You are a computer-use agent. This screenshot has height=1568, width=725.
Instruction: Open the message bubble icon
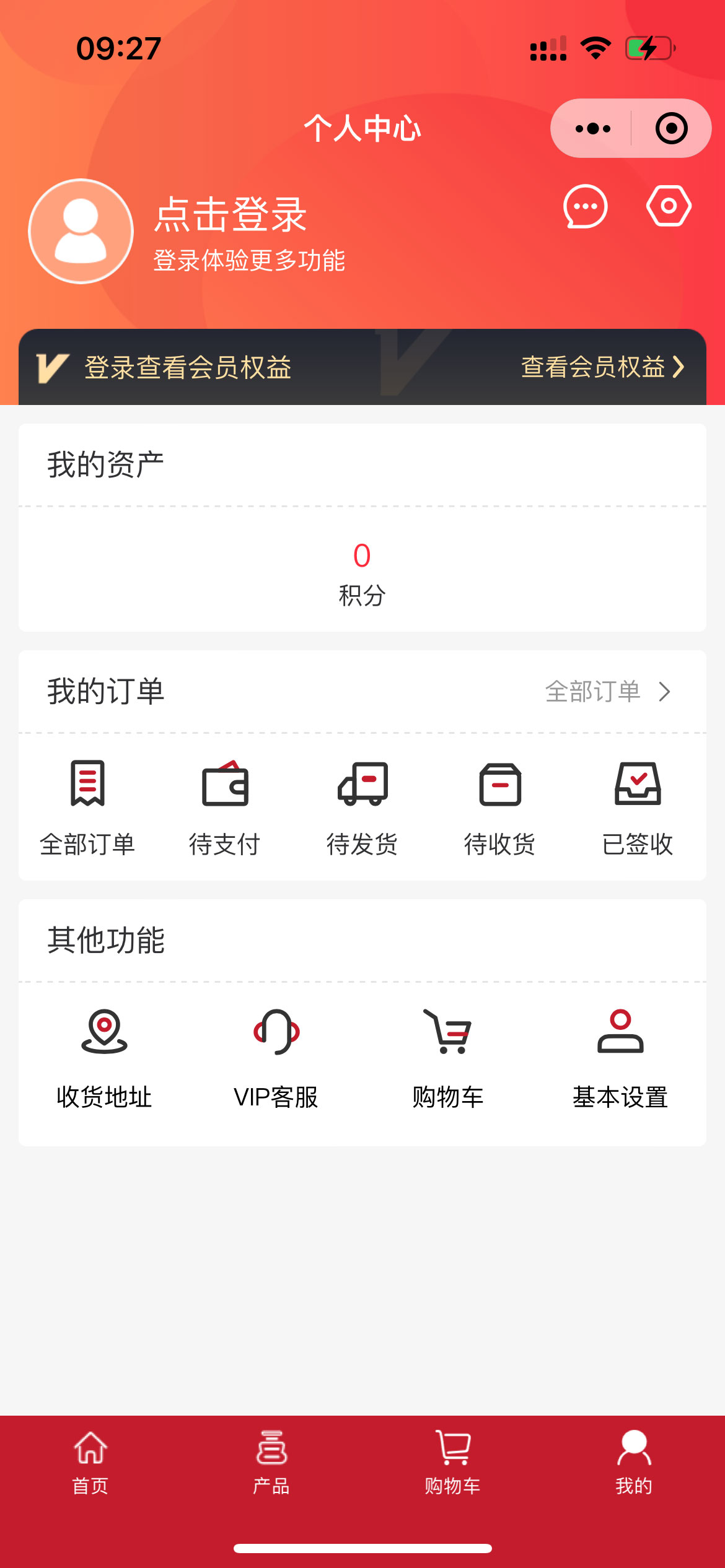coord(585,207)
